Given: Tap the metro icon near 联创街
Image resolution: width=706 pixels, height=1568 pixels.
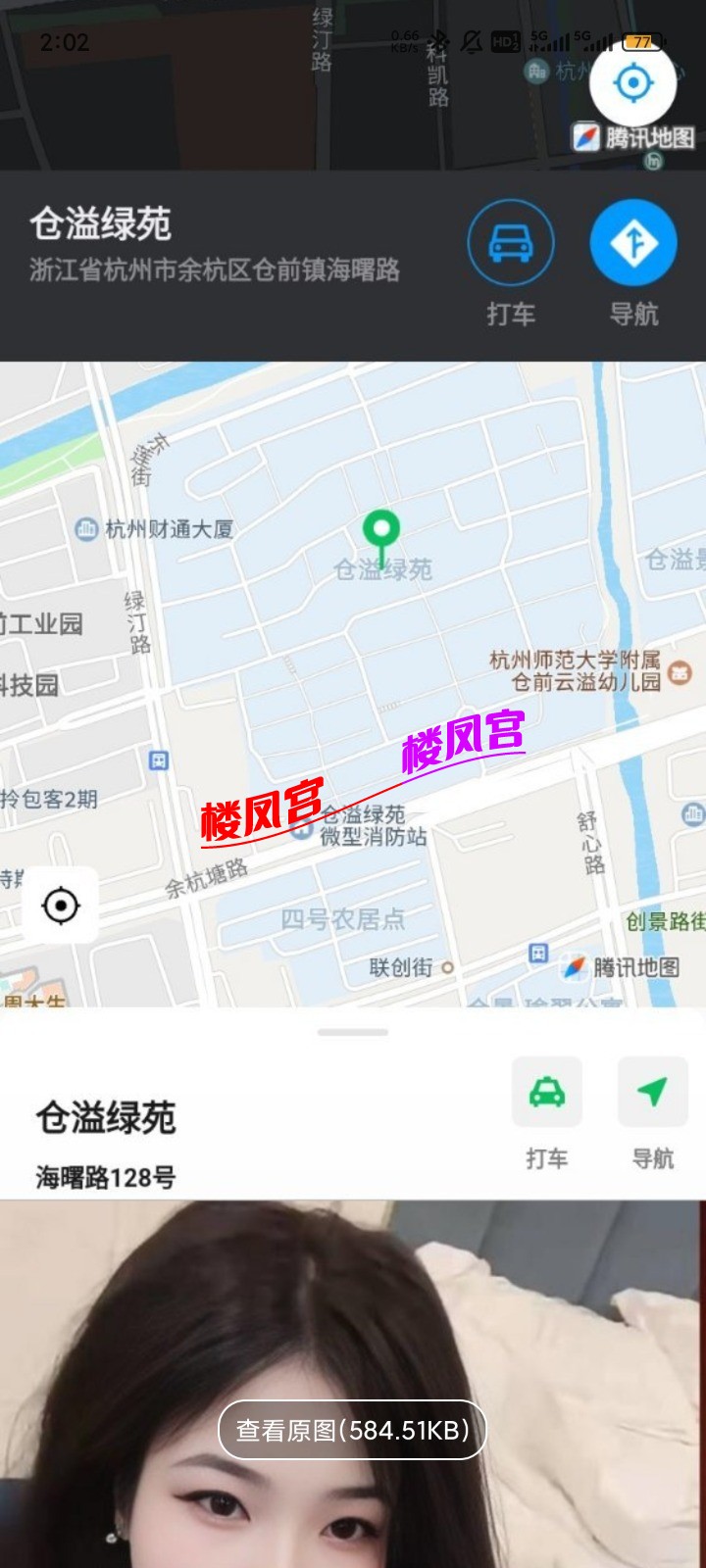Looking at the screenshot, I should coord(537,954).
